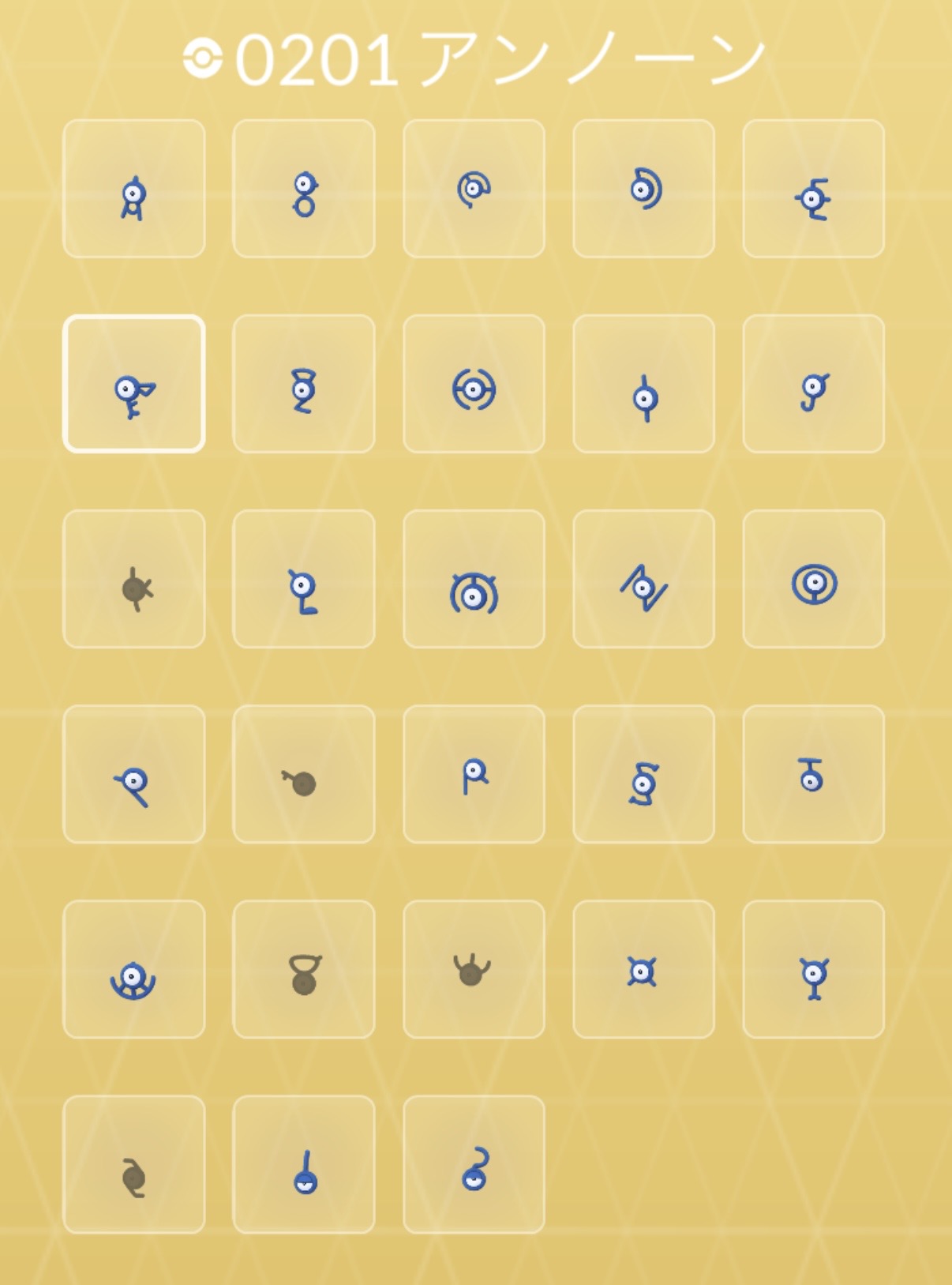952x1285 pixels.
Task: Select the highlighted Unown F form tile
Action: coord(134,384)
